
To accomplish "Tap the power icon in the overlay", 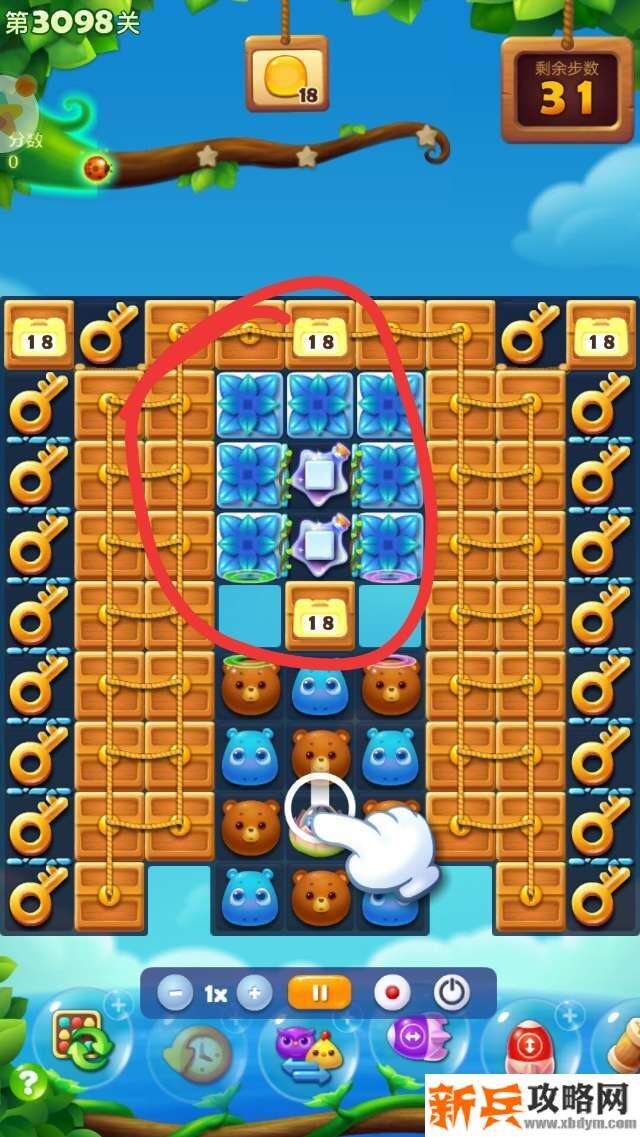I will [x=452, y=994].
